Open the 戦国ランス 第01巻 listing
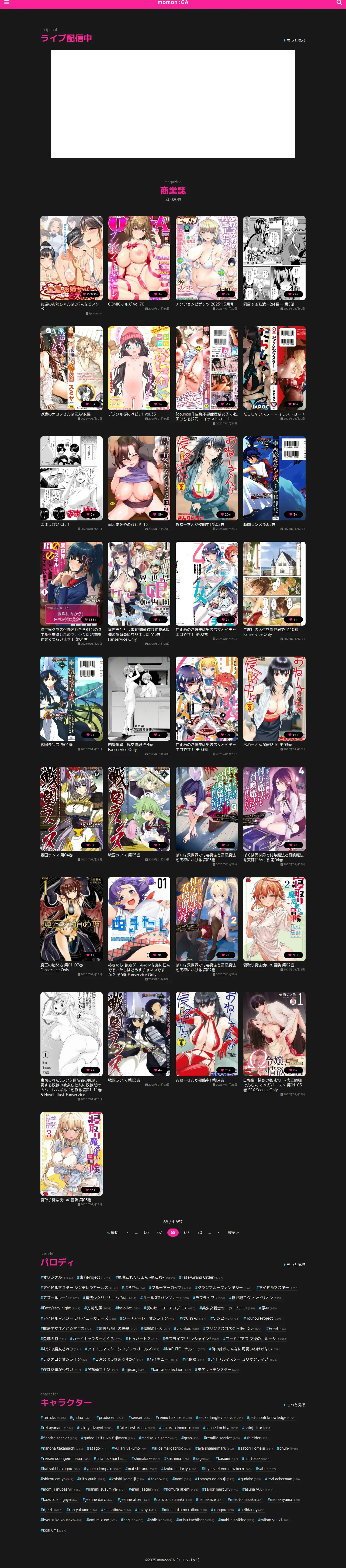Viewport: 346px width, 1568px height. tap(71, 703)
